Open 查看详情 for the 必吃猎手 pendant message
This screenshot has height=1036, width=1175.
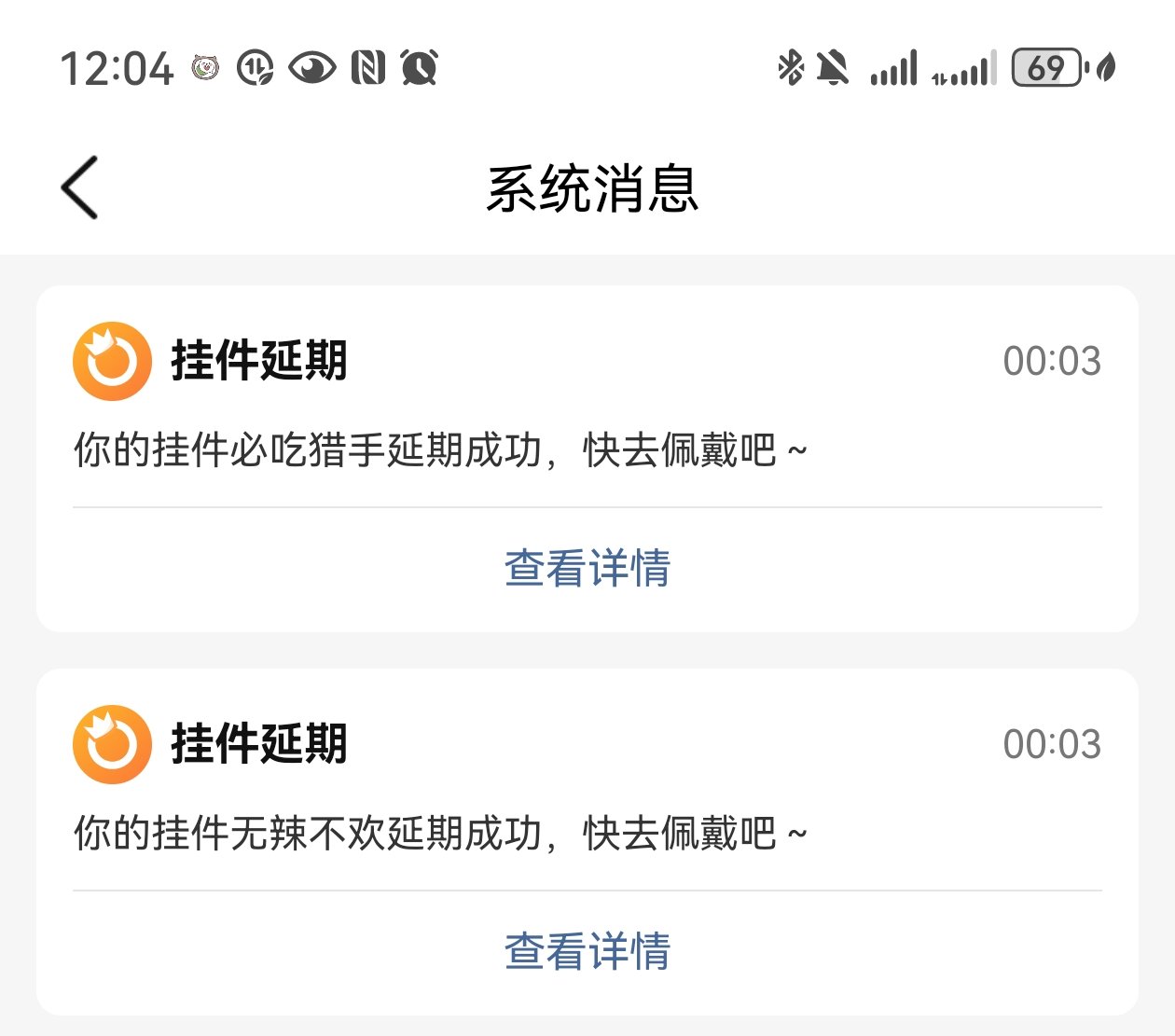pos(587,568)
